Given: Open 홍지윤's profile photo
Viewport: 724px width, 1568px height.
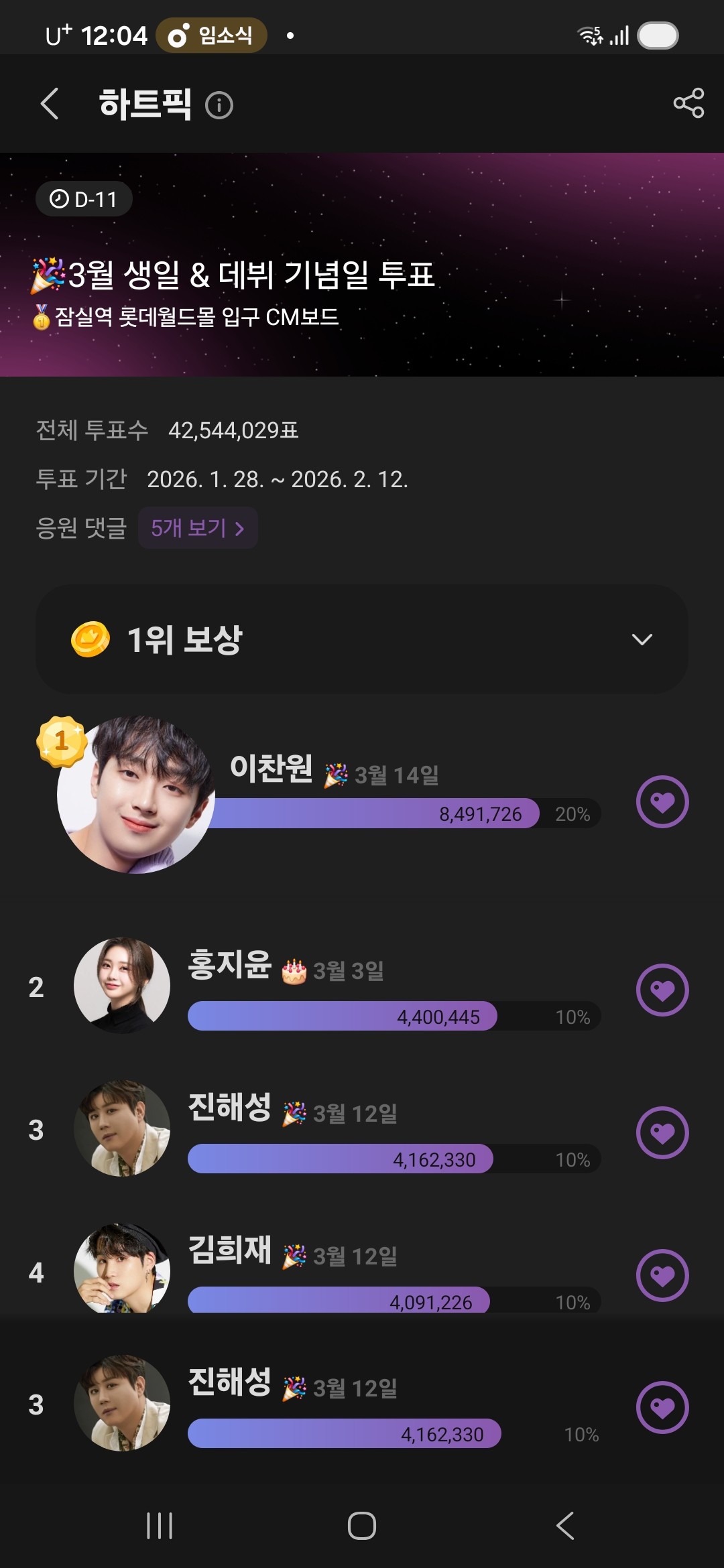Looking at the screenshot, I should tap(122, 986).
